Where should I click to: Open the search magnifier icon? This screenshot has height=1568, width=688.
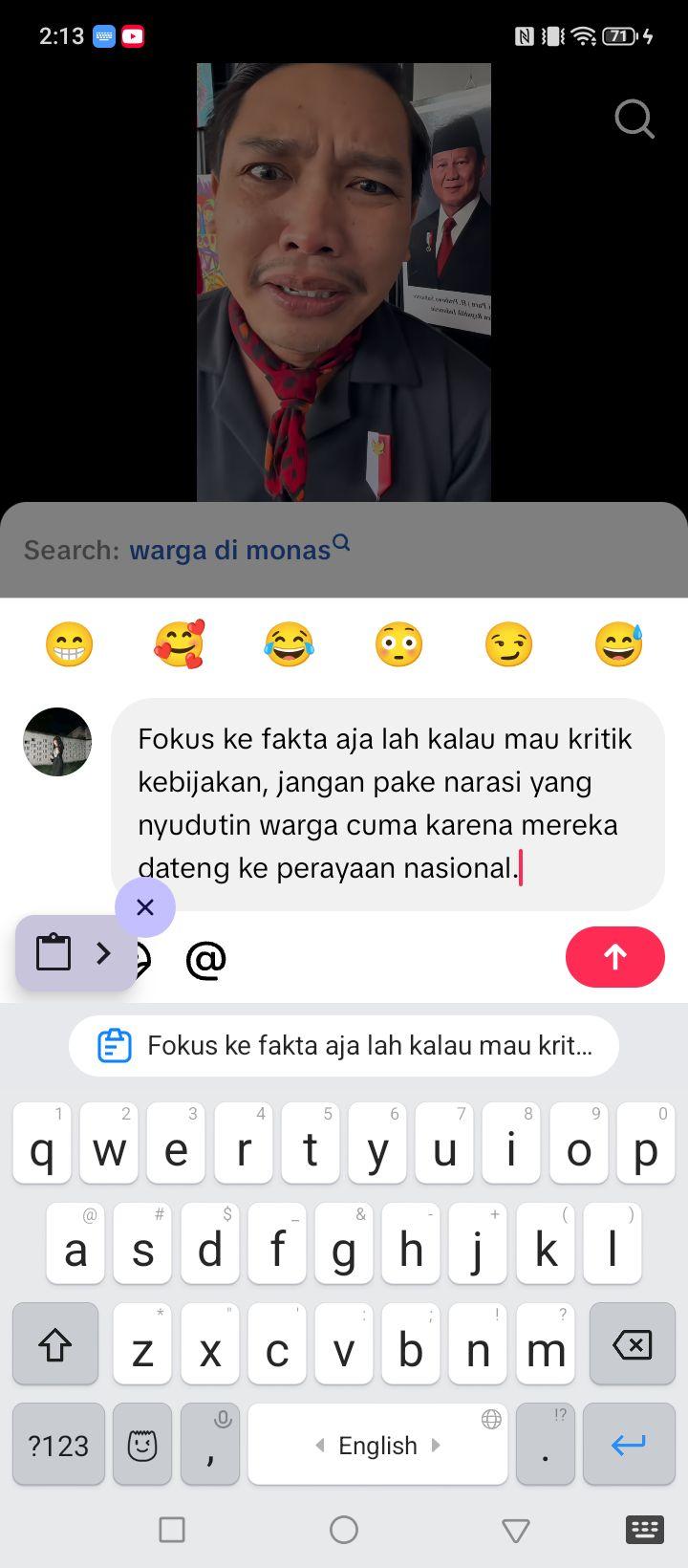pyautogui.click(x=634, y=120)
